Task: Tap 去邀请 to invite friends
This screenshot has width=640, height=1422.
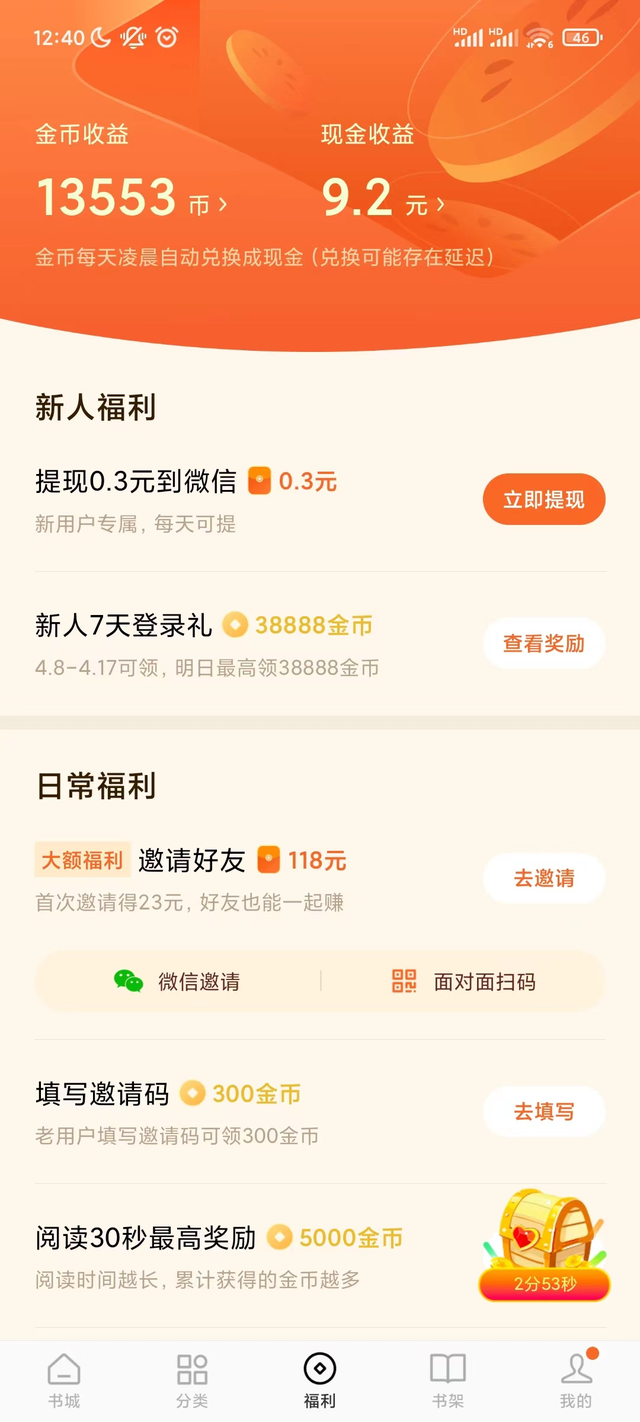Action: (544, 878)
